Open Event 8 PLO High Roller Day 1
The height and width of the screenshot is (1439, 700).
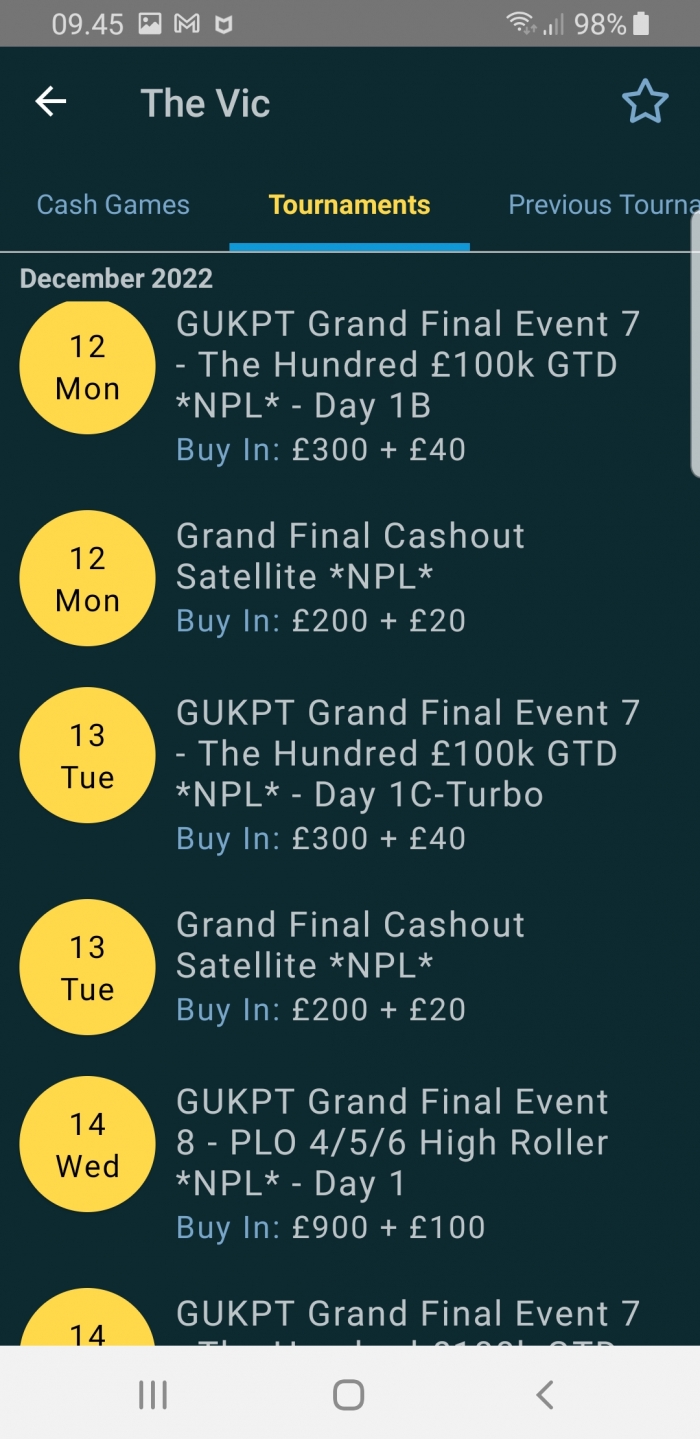(x=350, y=1164)
